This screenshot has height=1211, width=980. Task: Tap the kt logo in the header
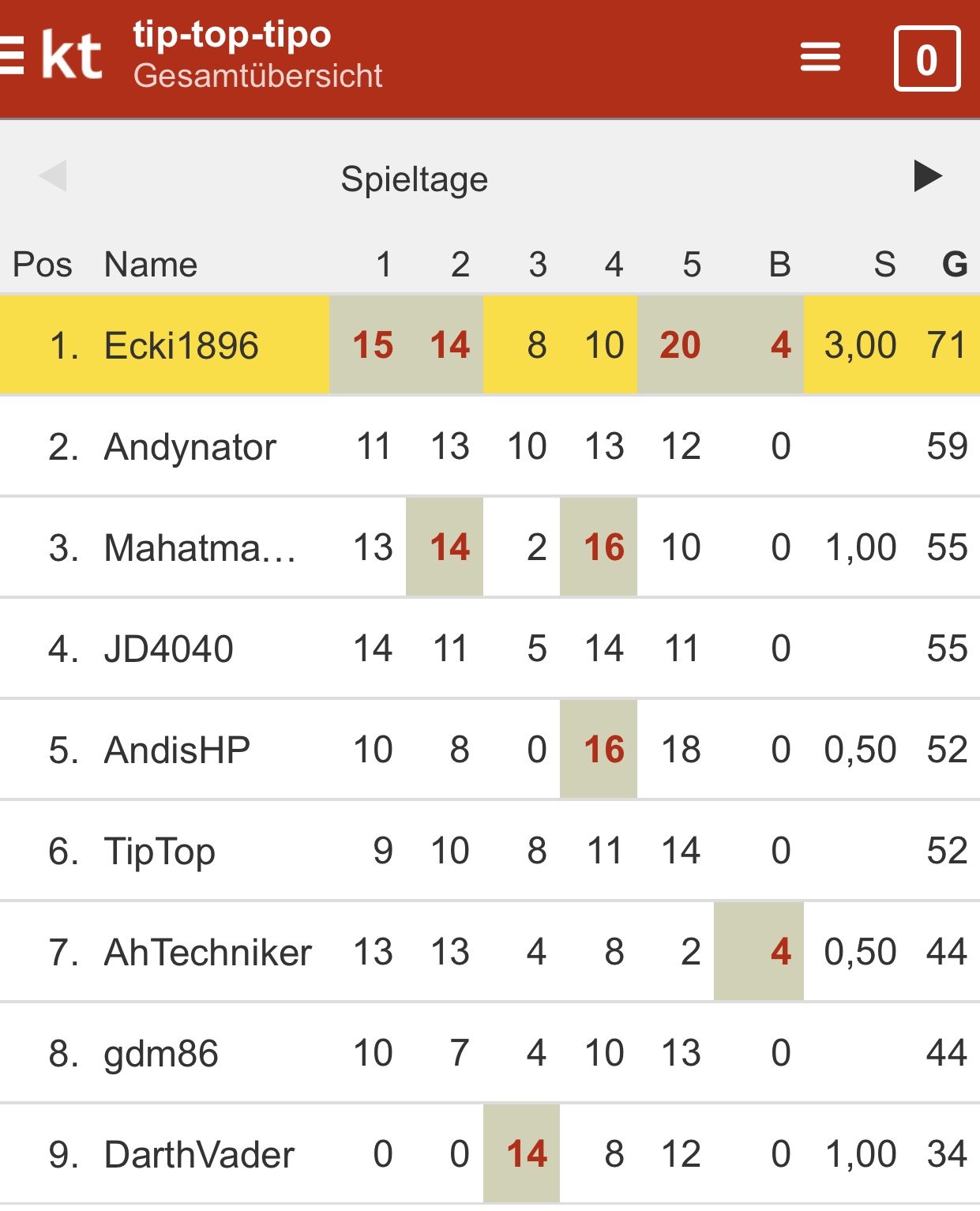72,56
